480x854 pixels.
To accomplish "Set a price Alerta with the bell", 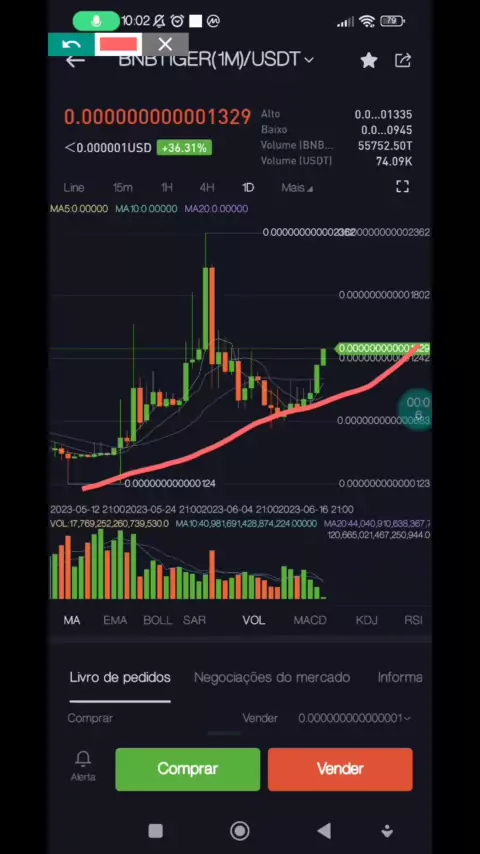I will click(83, 766).
